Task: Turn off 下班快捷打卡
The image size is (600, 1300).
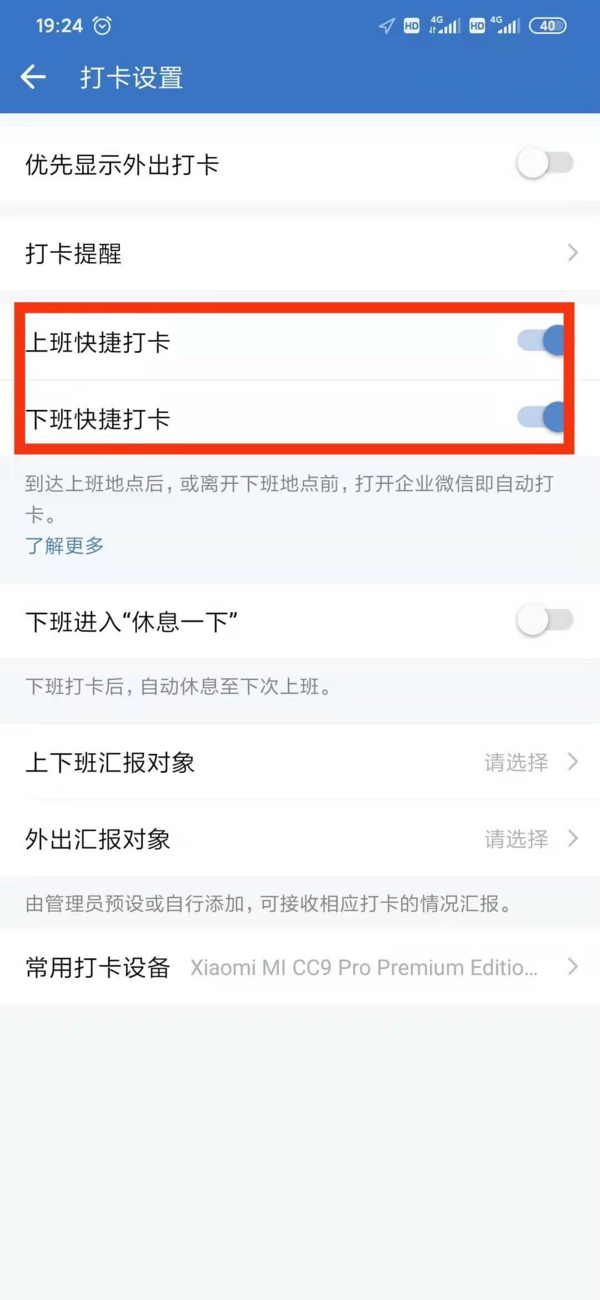Action: [543, 418]
